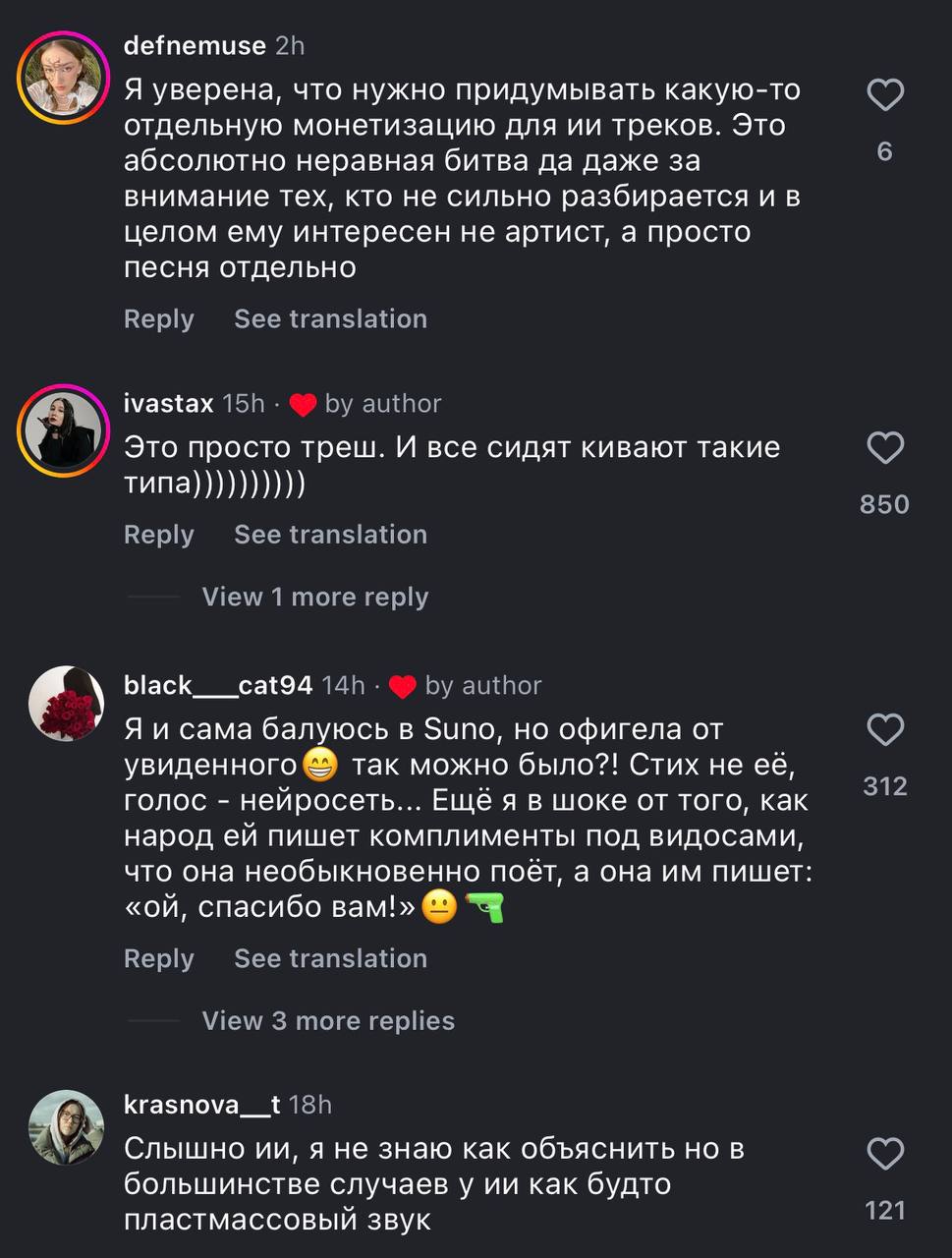
Task: Like ivastax's comment
Action: pos(885,448)
